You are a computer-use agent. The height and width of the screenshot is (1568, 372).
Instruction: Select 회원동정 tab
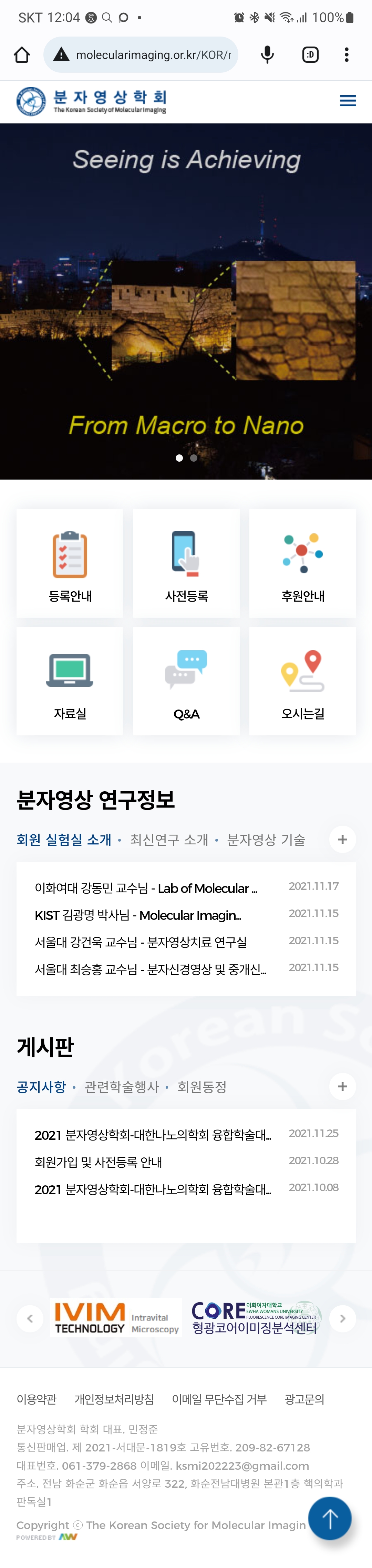[x=202, y=1087]
